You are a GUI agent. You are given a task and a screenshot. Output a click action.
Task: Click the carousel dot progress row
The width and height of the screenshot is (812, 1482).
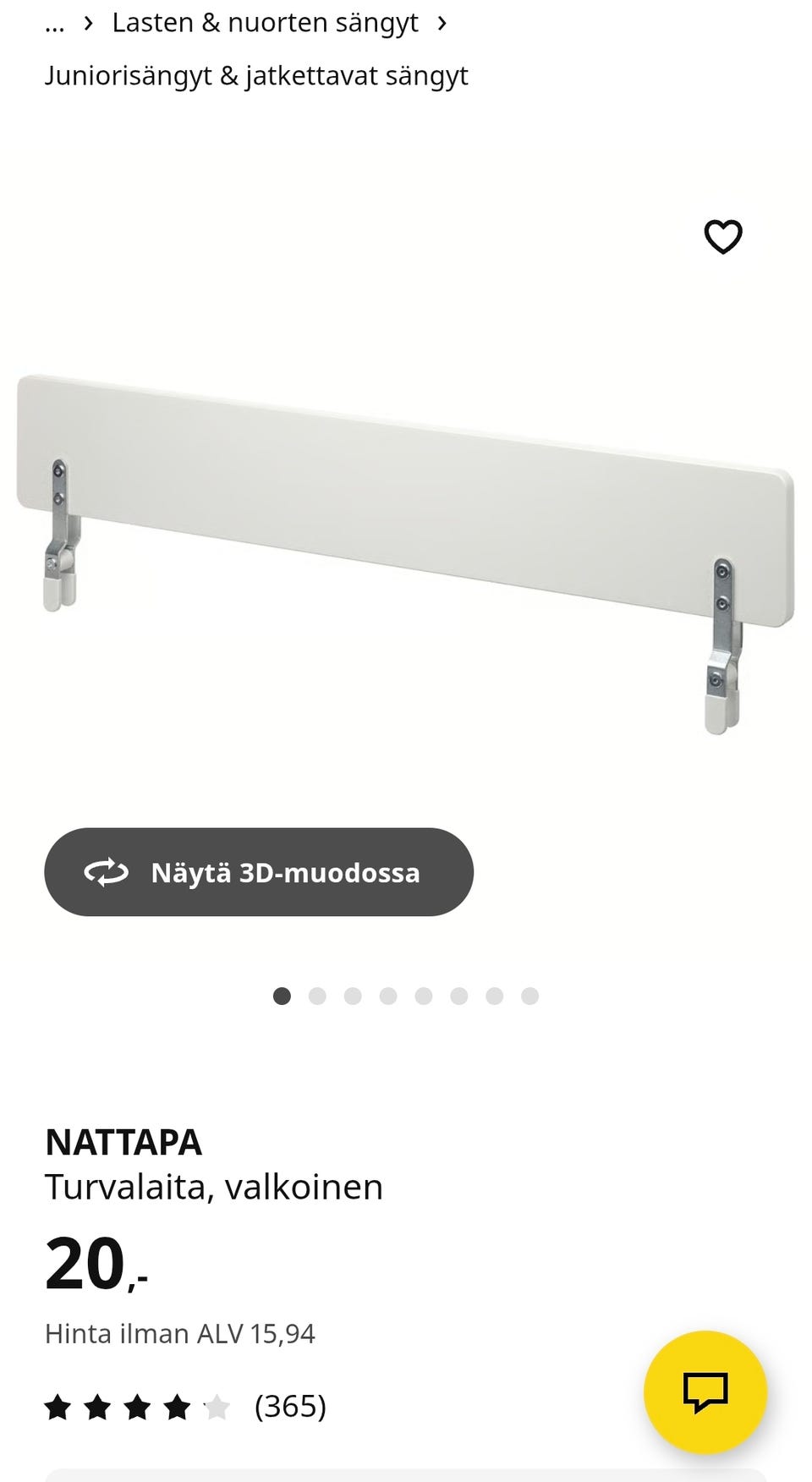point(406,996)
